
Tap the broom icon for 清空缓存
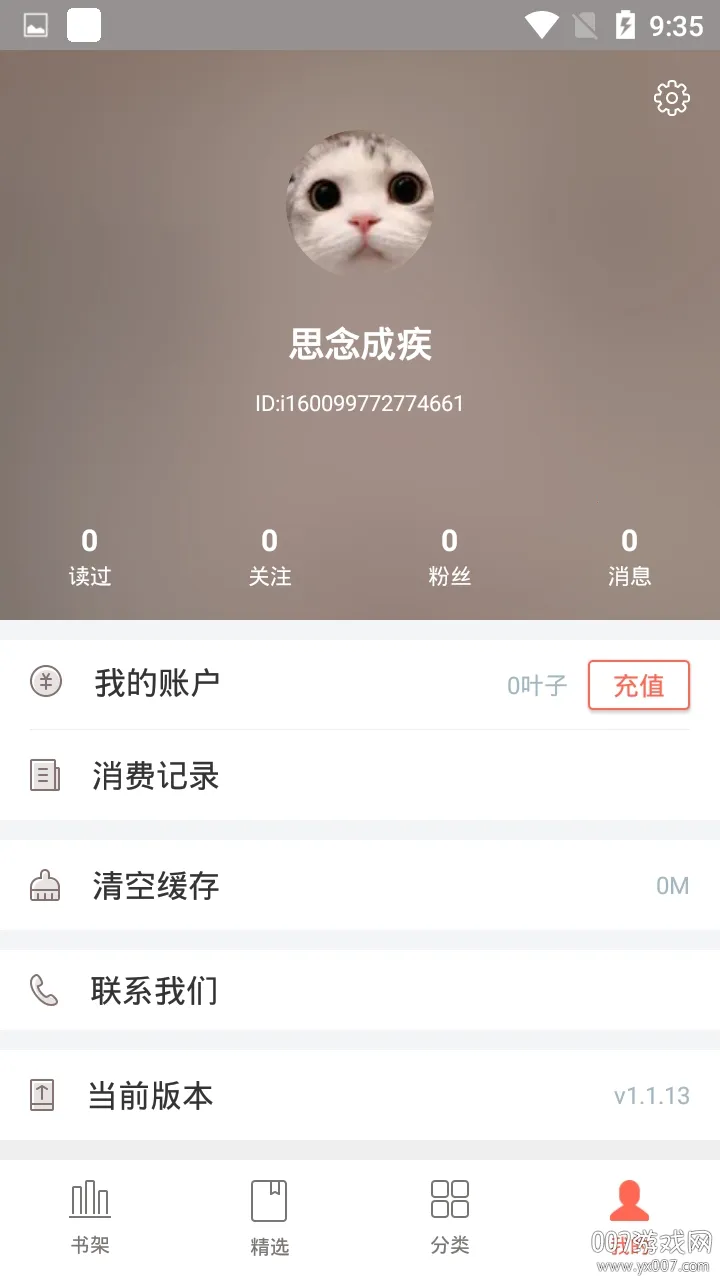(44, 886)
